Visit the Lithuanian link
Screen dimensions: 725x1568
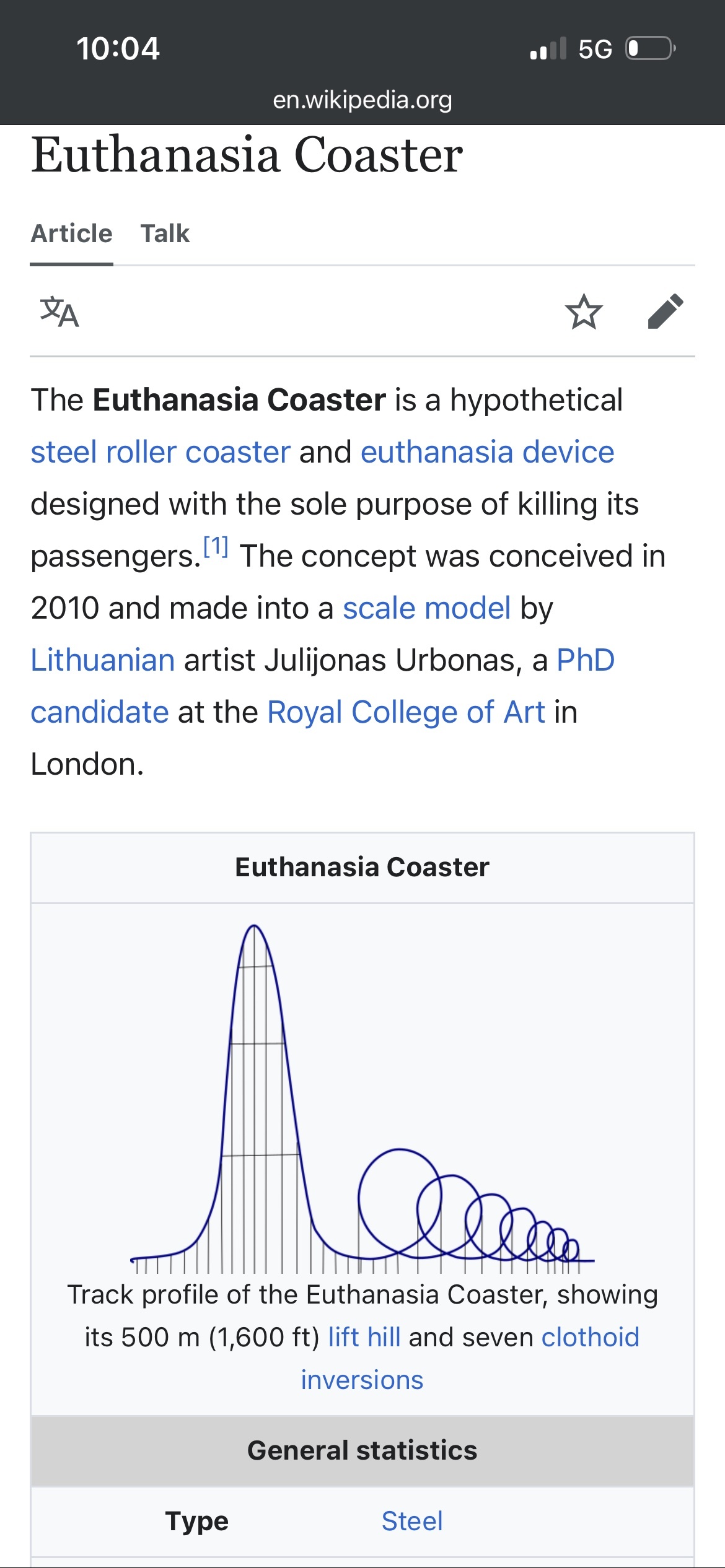103,660
